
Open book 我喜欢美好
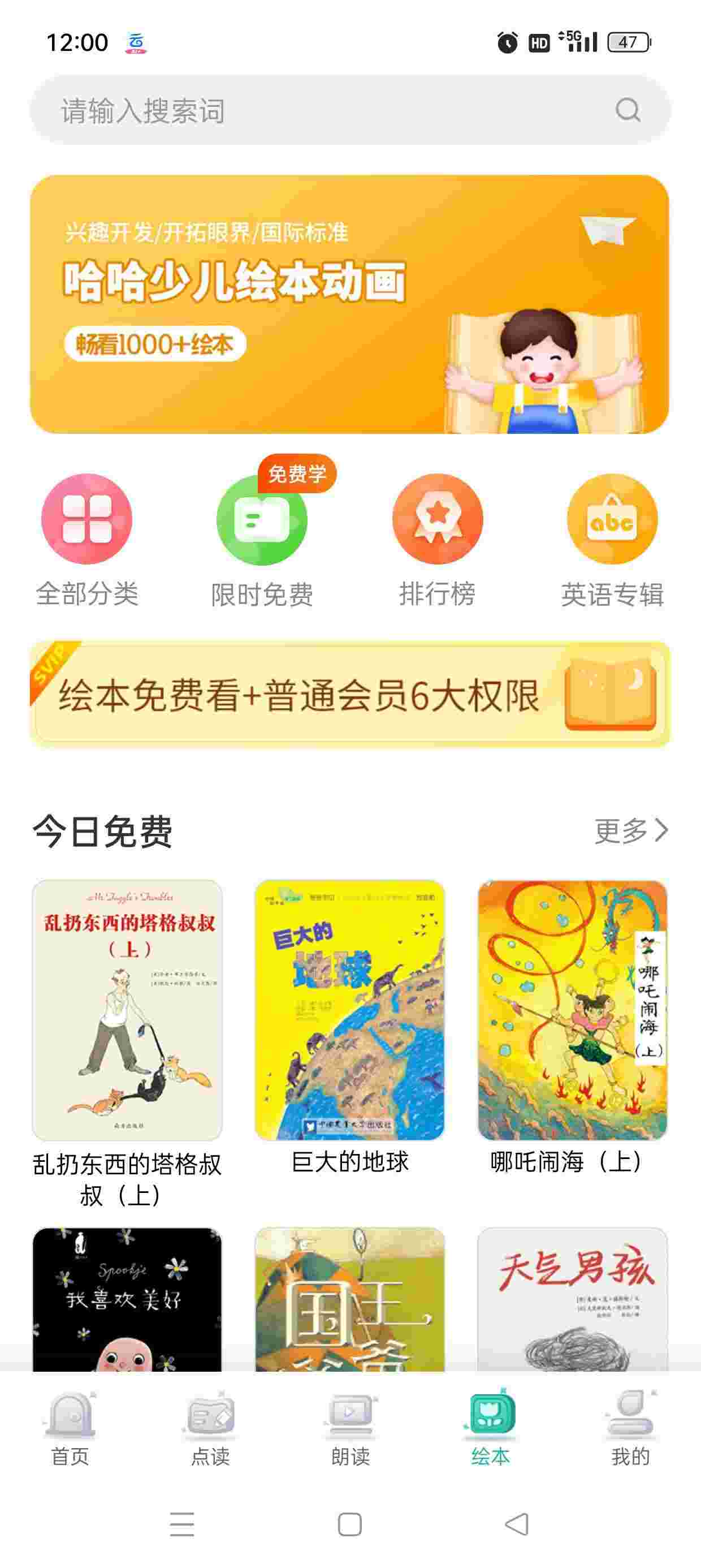point(127,1299)
